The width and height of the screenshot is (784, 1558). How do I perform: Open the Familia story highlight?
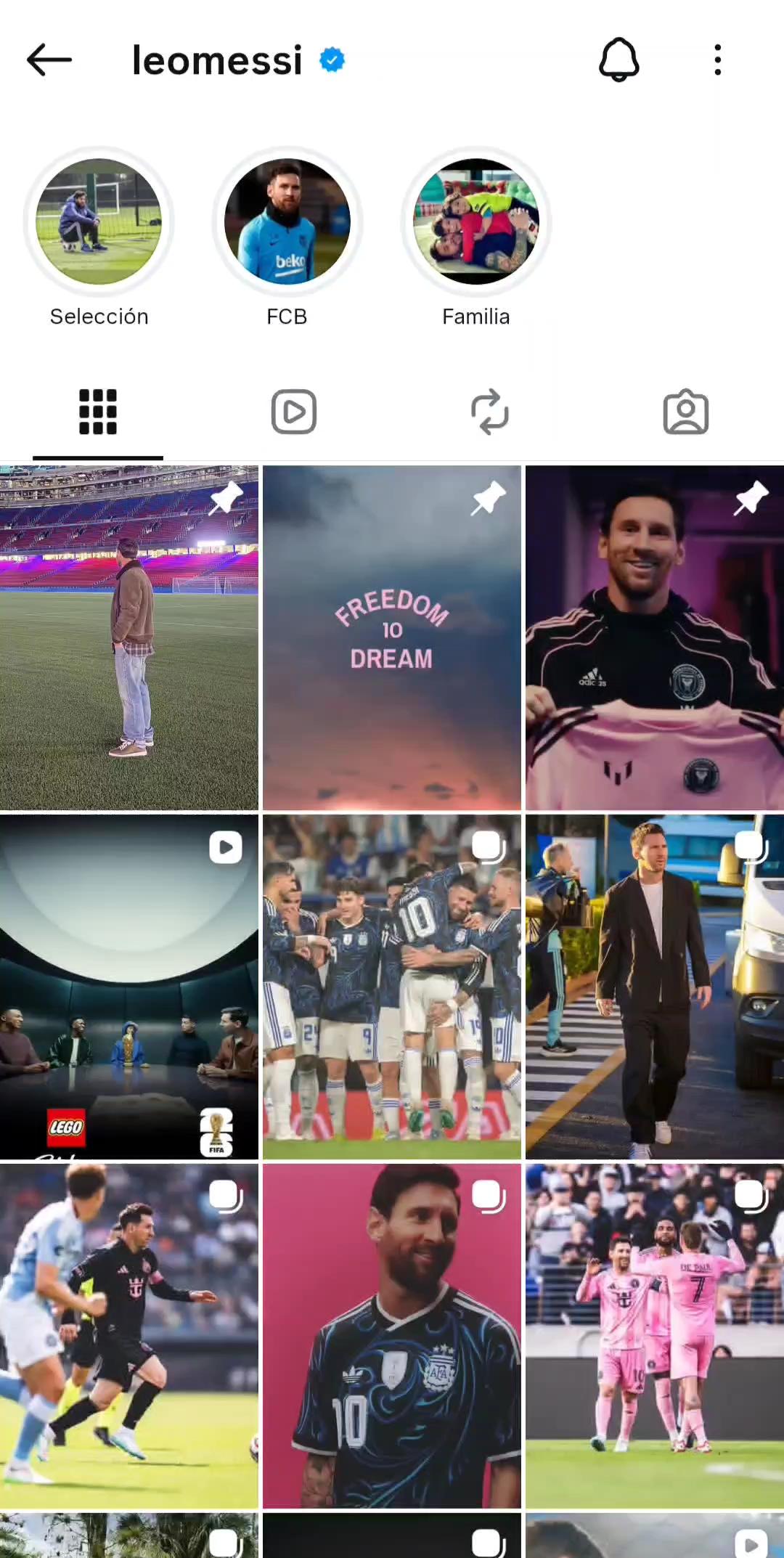pyautogui.click(x=475, y=221)
